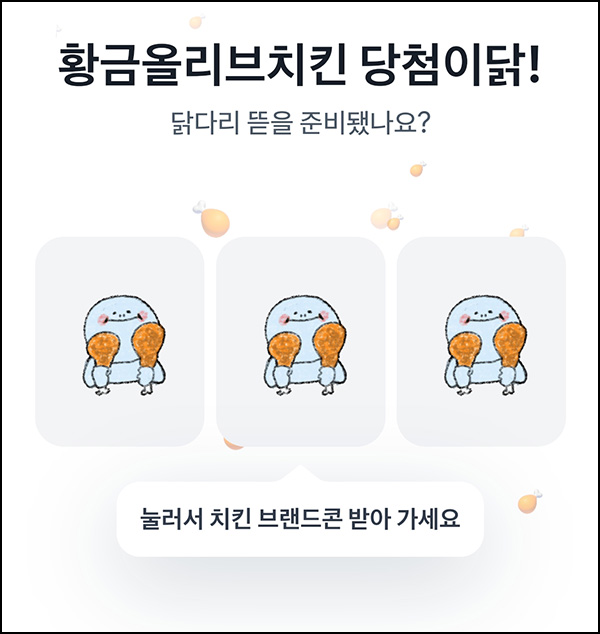Image resolution: width=600 pixels, height=634 pixels.
Task: Select the left chicken character card
Action: coord(120,342)
